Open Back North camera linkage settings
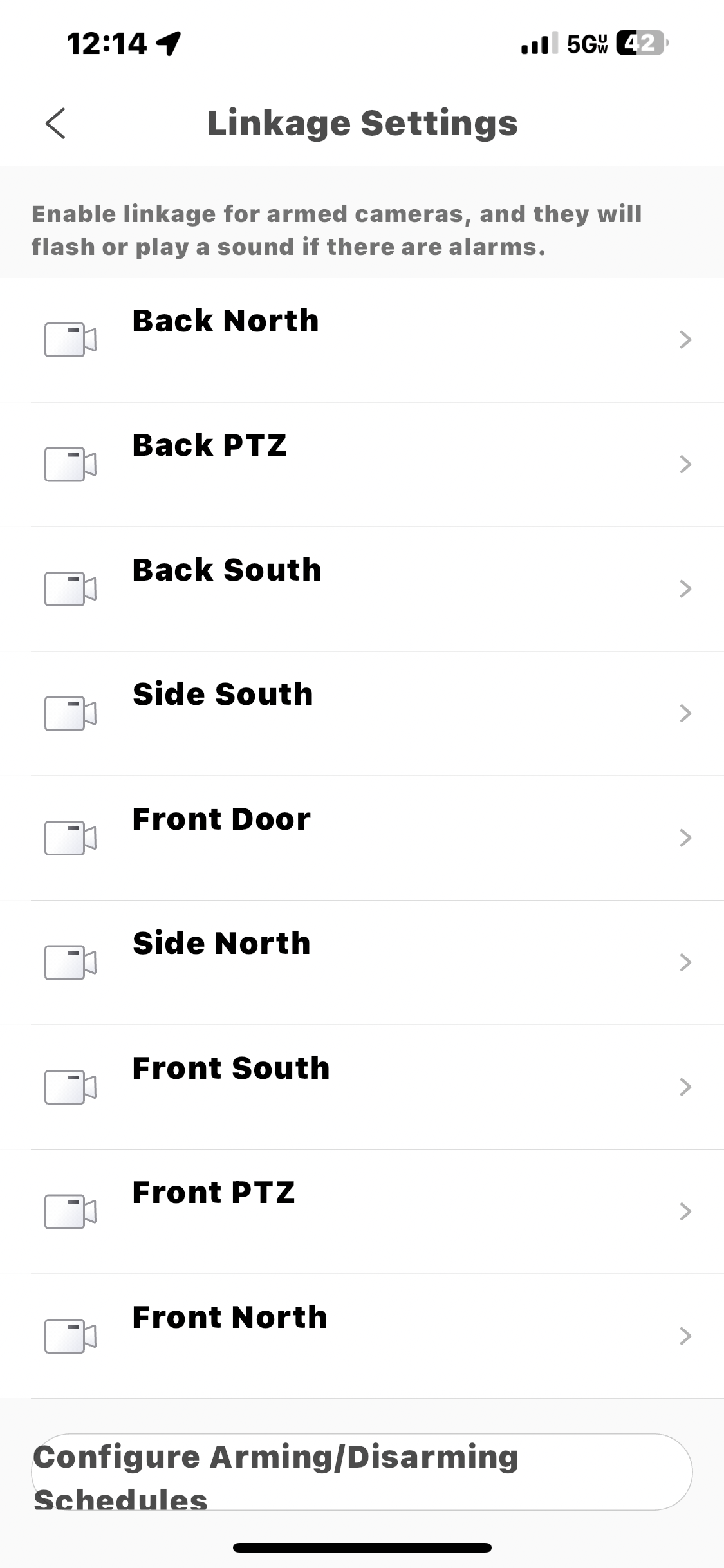Screen dimensions: 724x1568 click(362, 339)
